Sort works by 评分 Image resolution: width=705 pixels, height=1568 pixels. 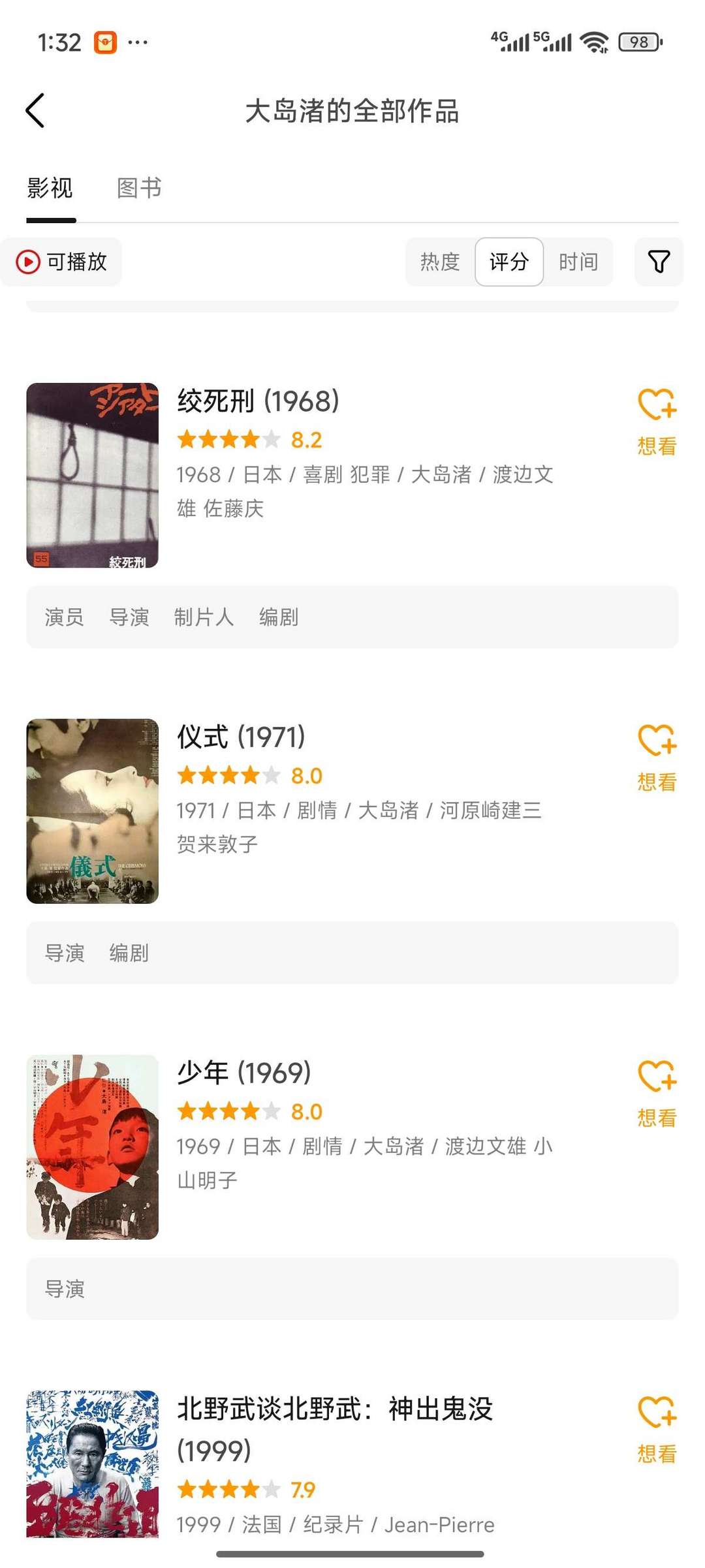coord(509,262)
